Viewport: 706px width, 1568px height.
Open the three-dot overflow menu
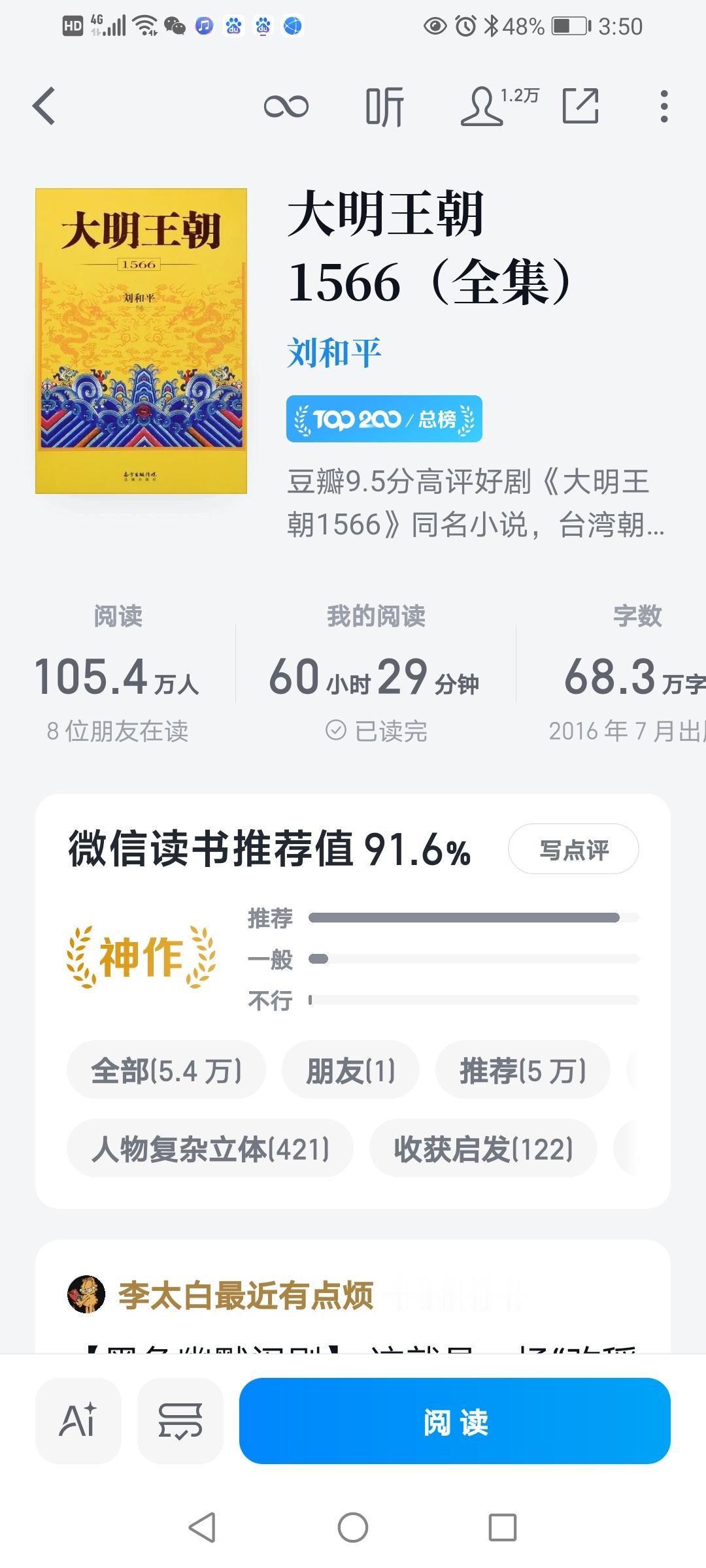(x=664, y=105)
